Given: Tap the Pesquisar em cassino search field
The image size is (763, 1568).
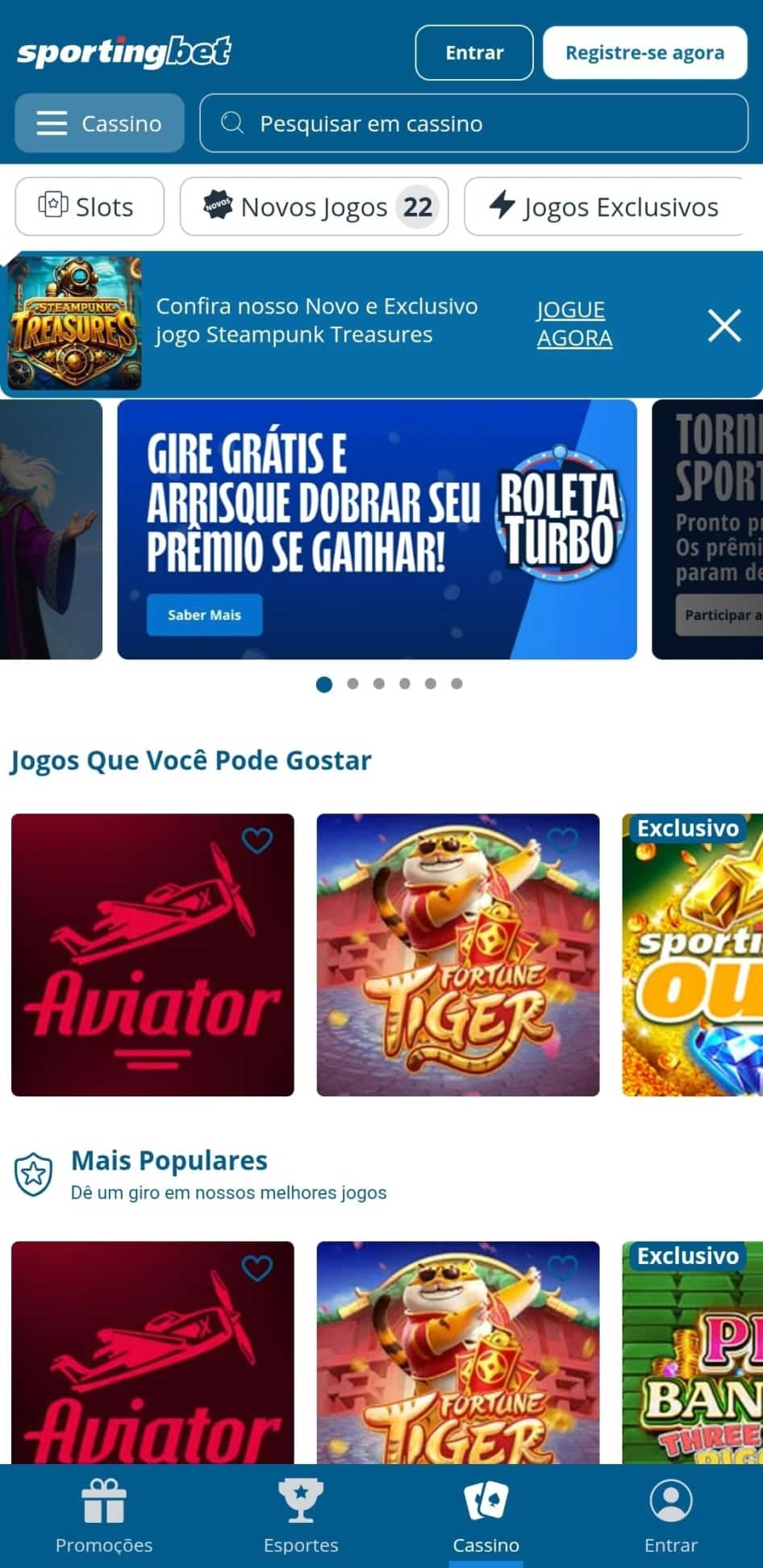Looking at the screenshot, I should point(474,123).
